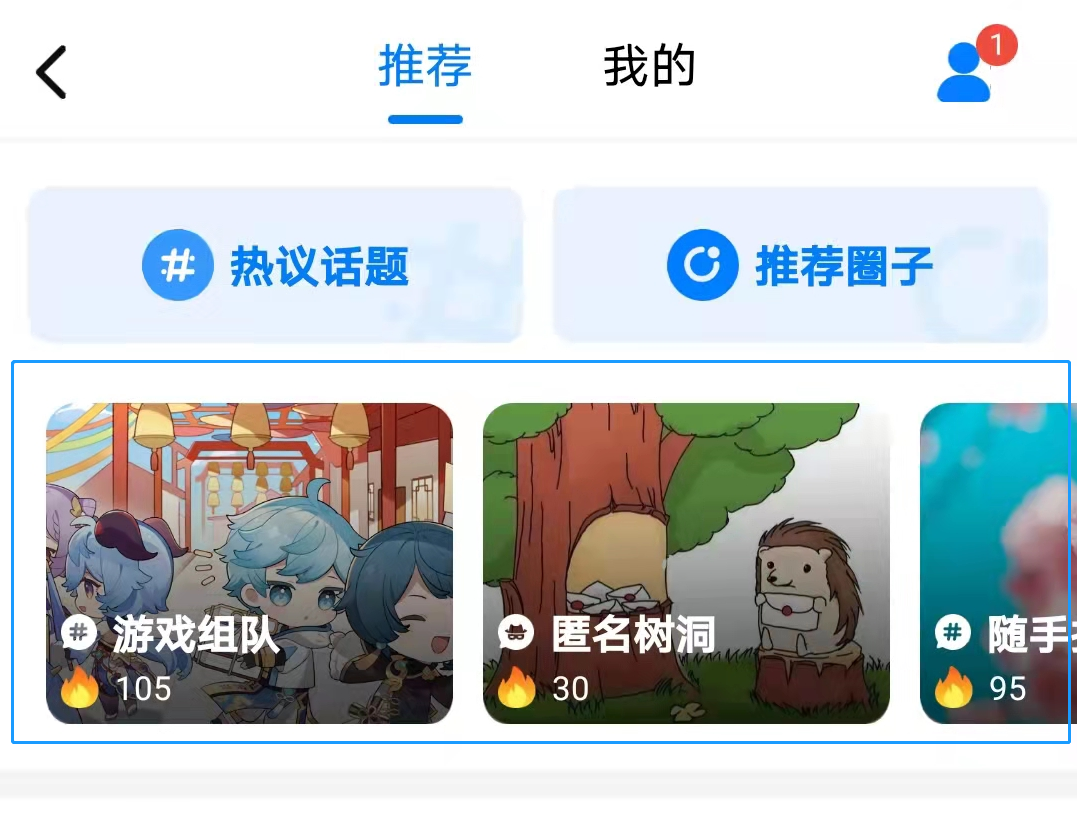Open the 推荐圈子 section
1077x817 pixels.
click(800, 266)
